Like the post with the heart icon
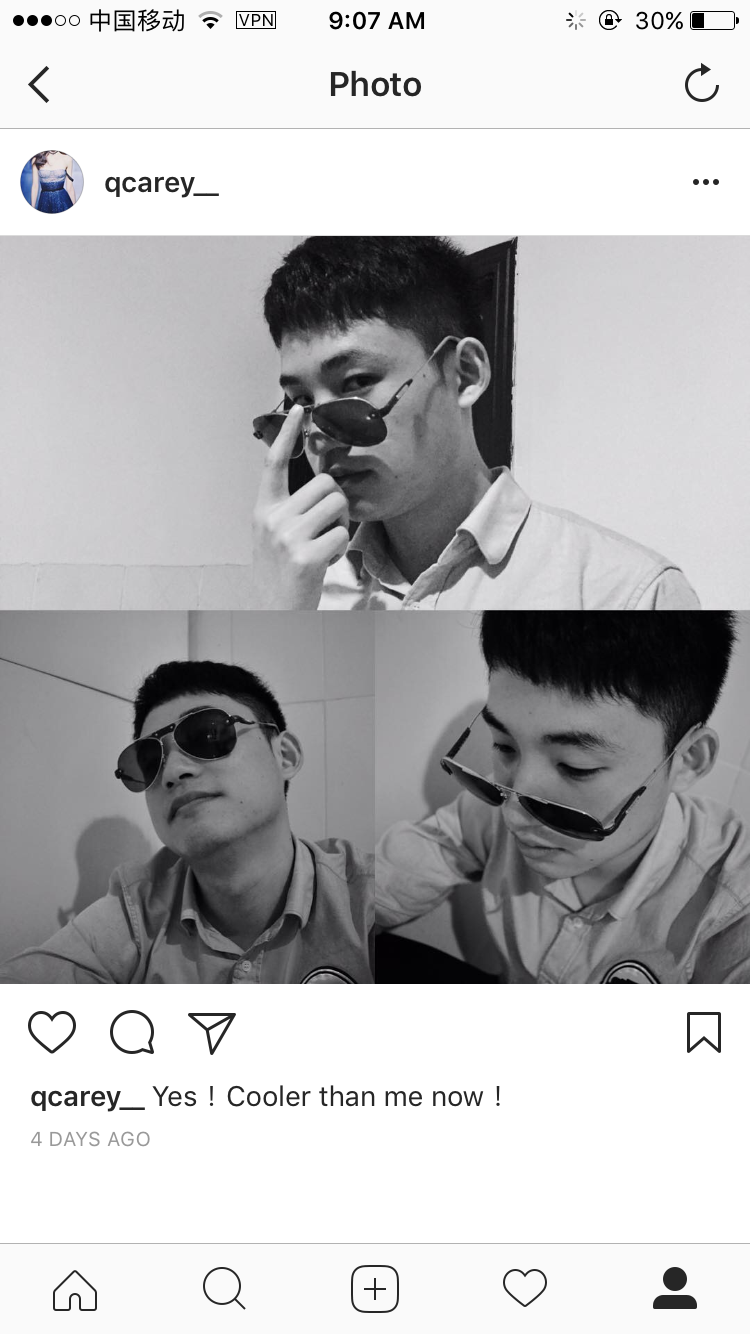The image size is (750, 1334). coord(52,1032)
